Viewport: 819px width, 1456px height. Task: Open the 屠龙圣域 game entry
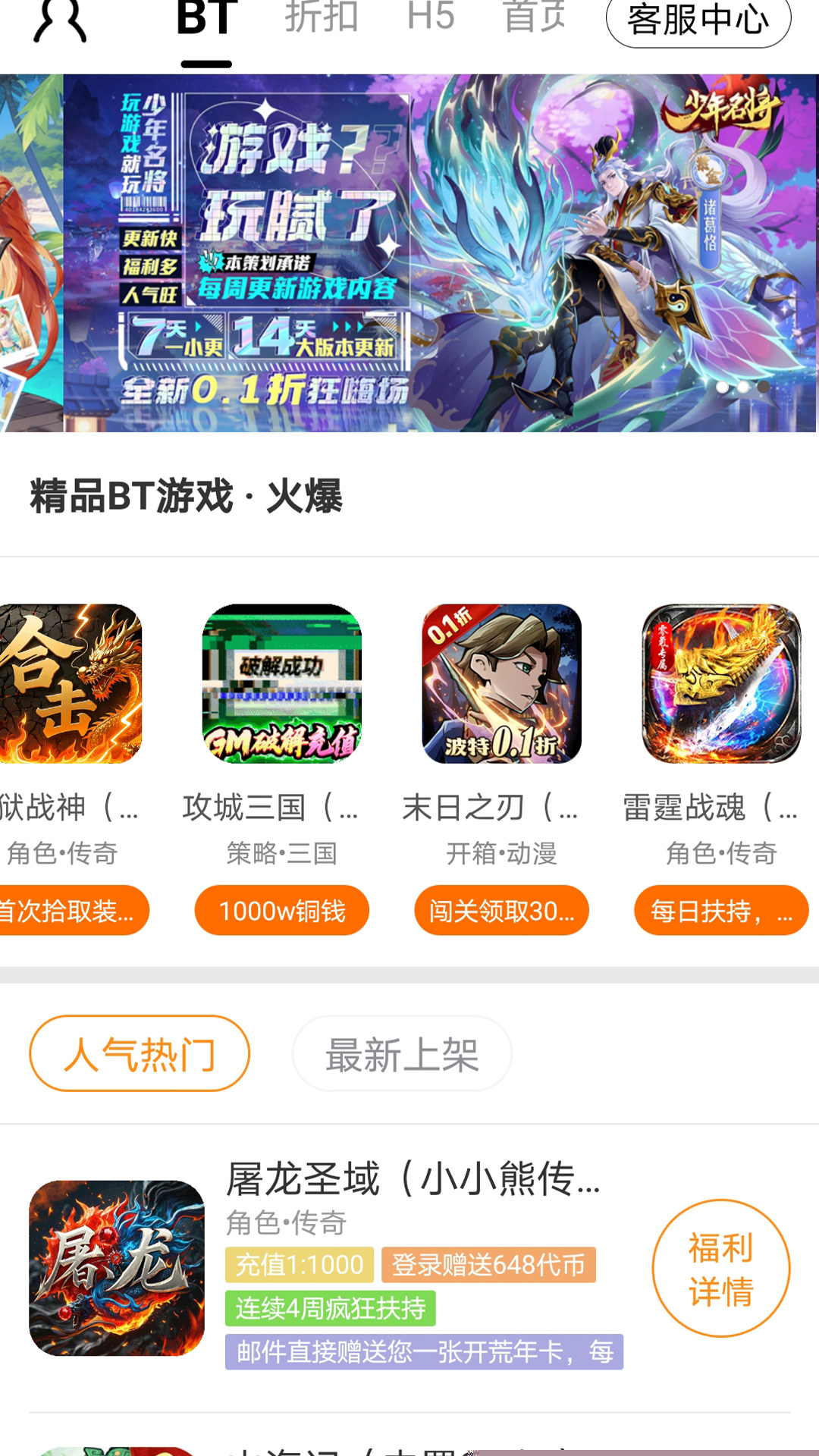pyautogui.click(x=413, y=1180)
